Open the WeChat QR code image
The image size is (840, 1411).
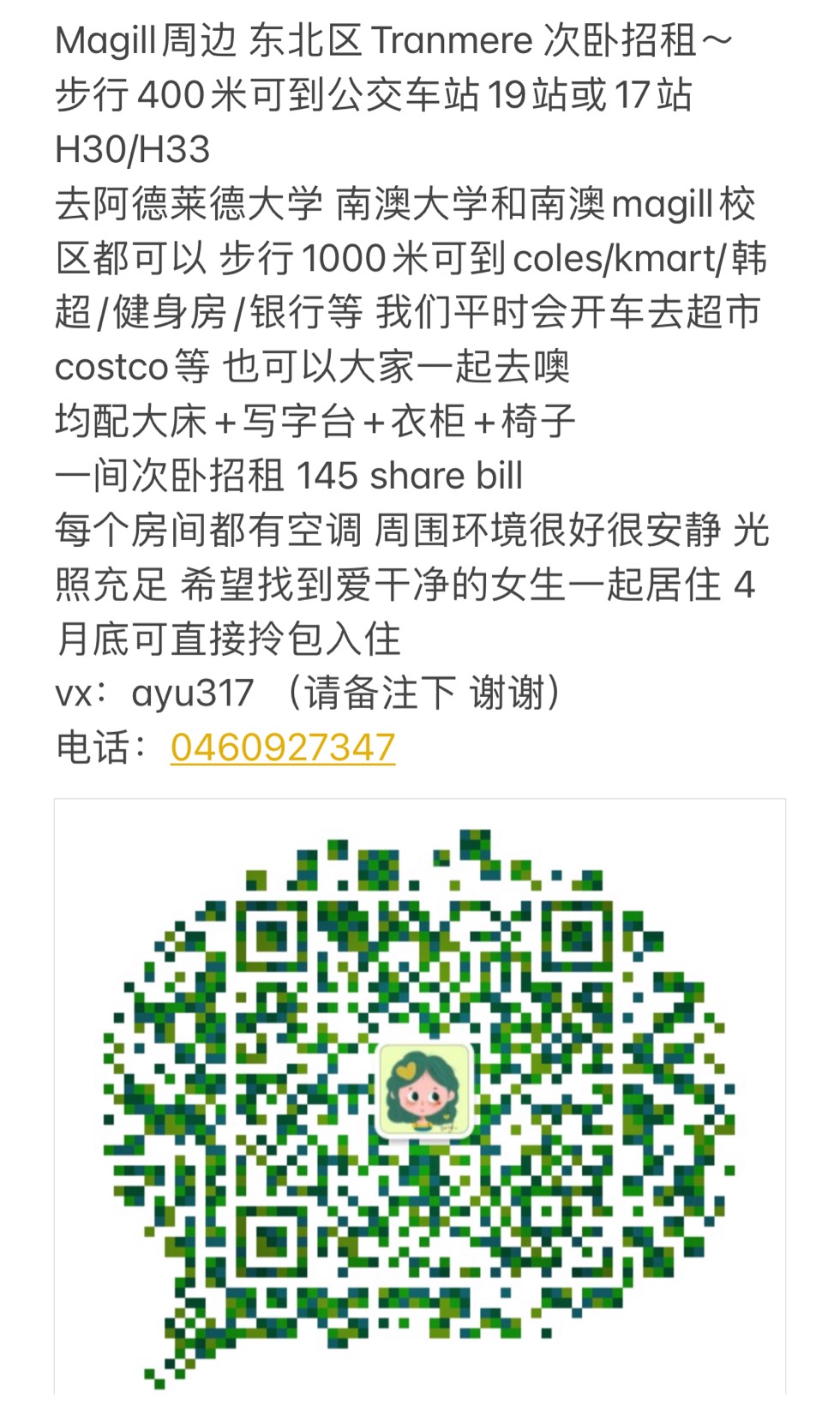(420, 1097)
